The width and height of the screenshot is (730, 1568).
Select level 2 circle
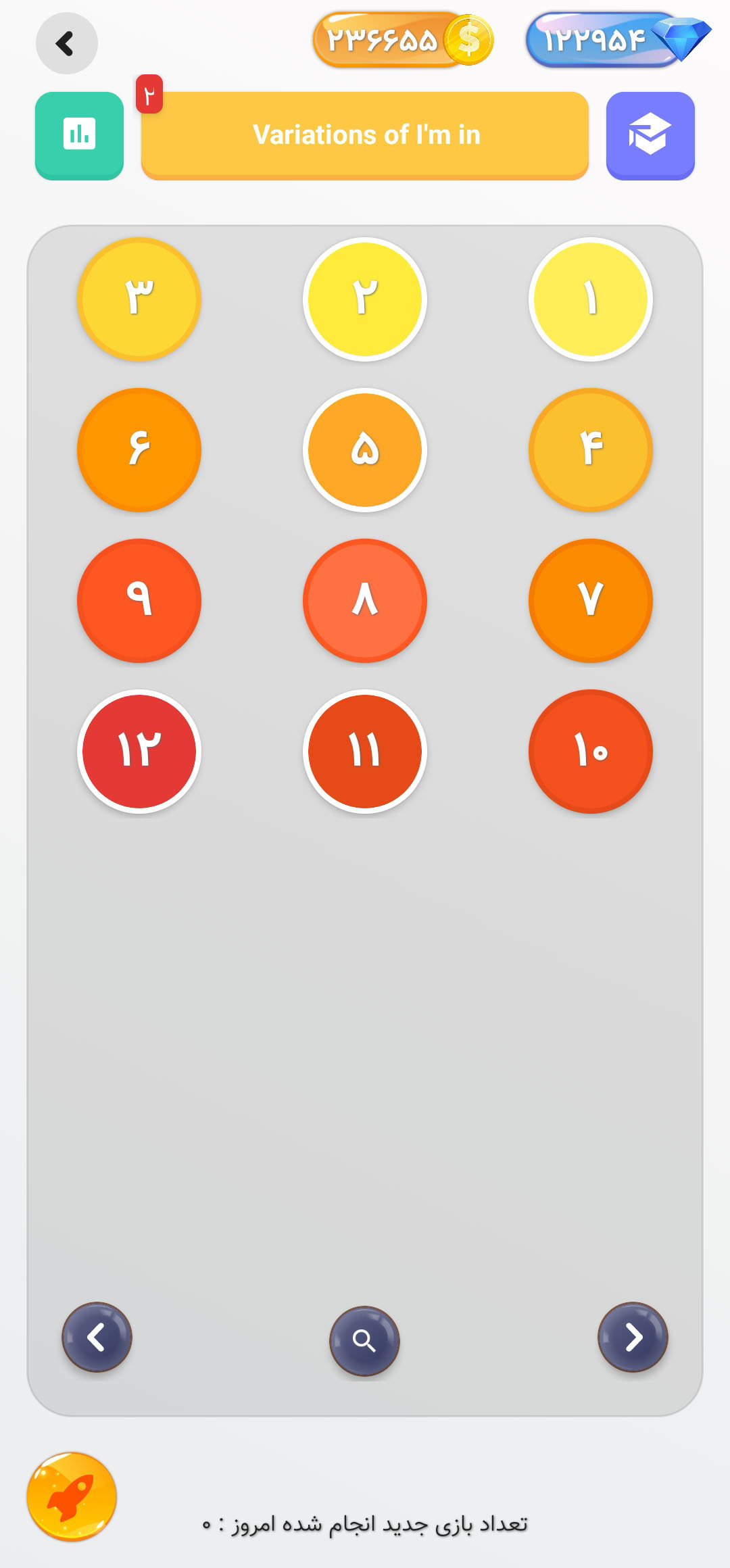click(365, 299)
